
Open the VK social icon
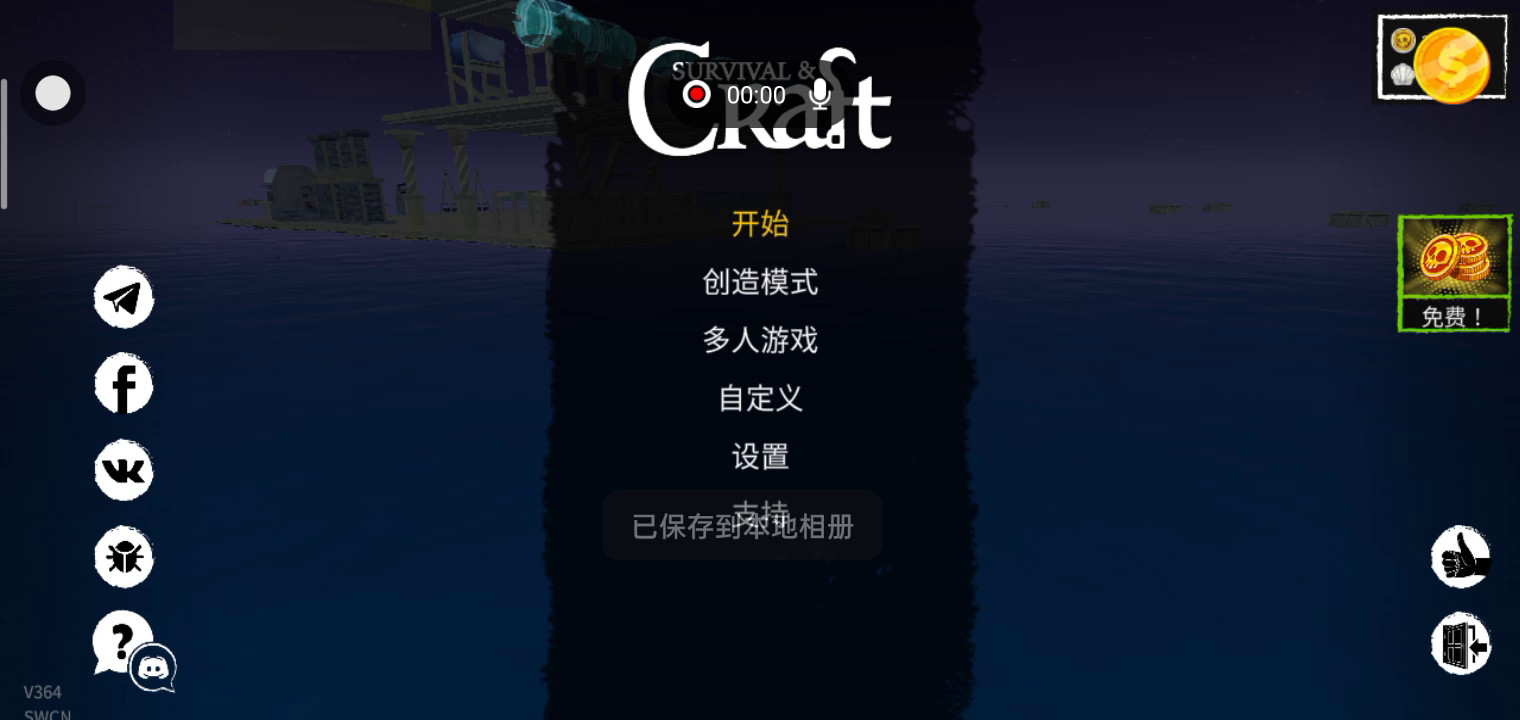point(124,470)
